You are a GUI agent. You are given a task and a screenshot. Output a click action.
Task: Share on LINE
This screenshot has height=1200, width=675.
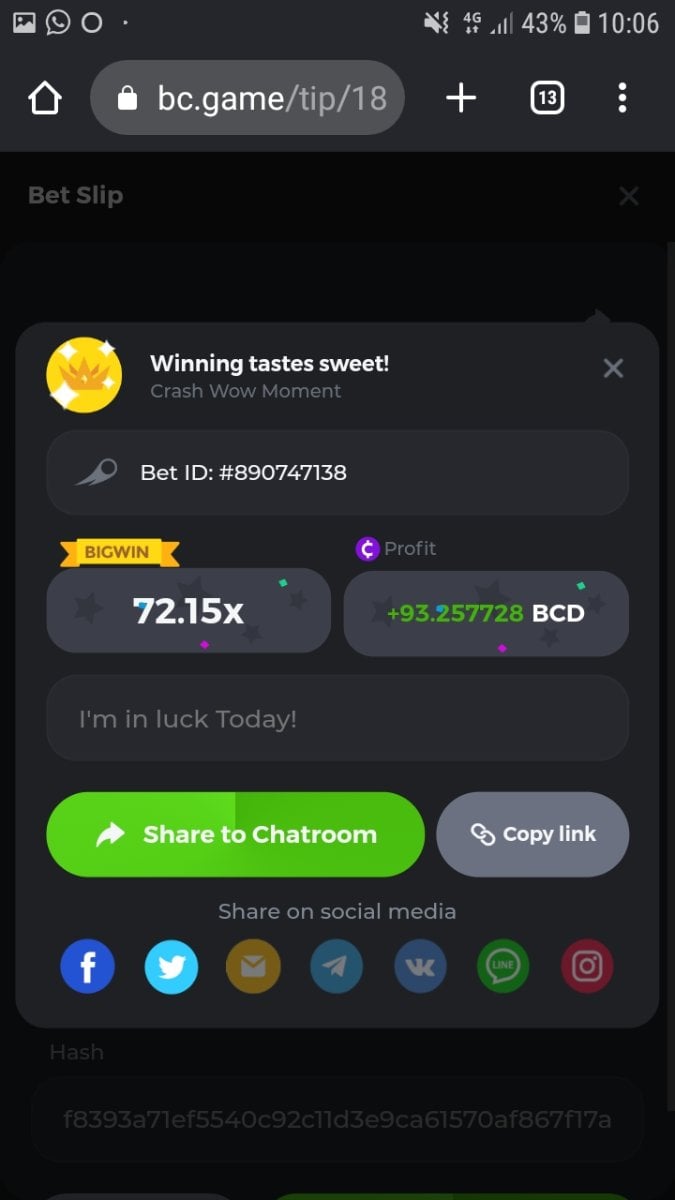503,966
